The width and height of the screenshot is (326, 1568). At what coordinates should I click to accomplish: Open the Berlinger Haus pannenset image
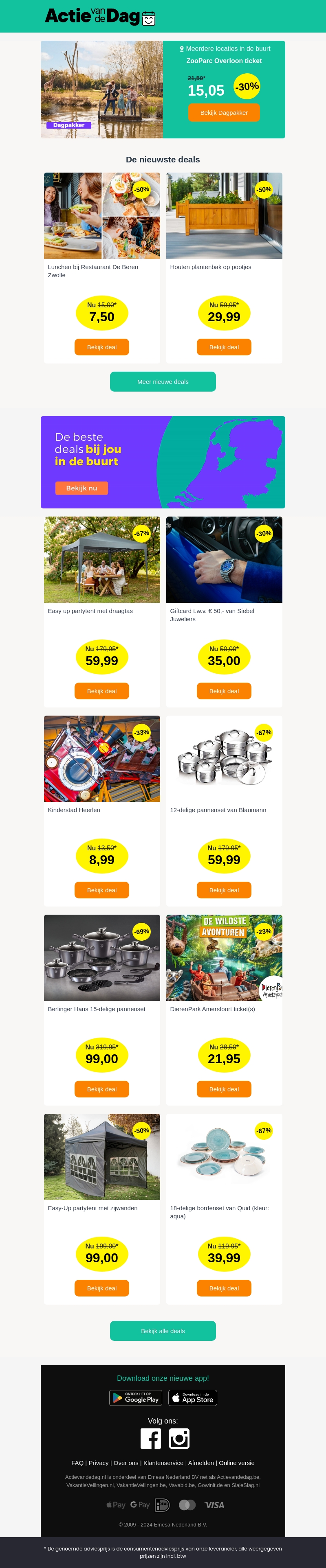click(102, 957)
